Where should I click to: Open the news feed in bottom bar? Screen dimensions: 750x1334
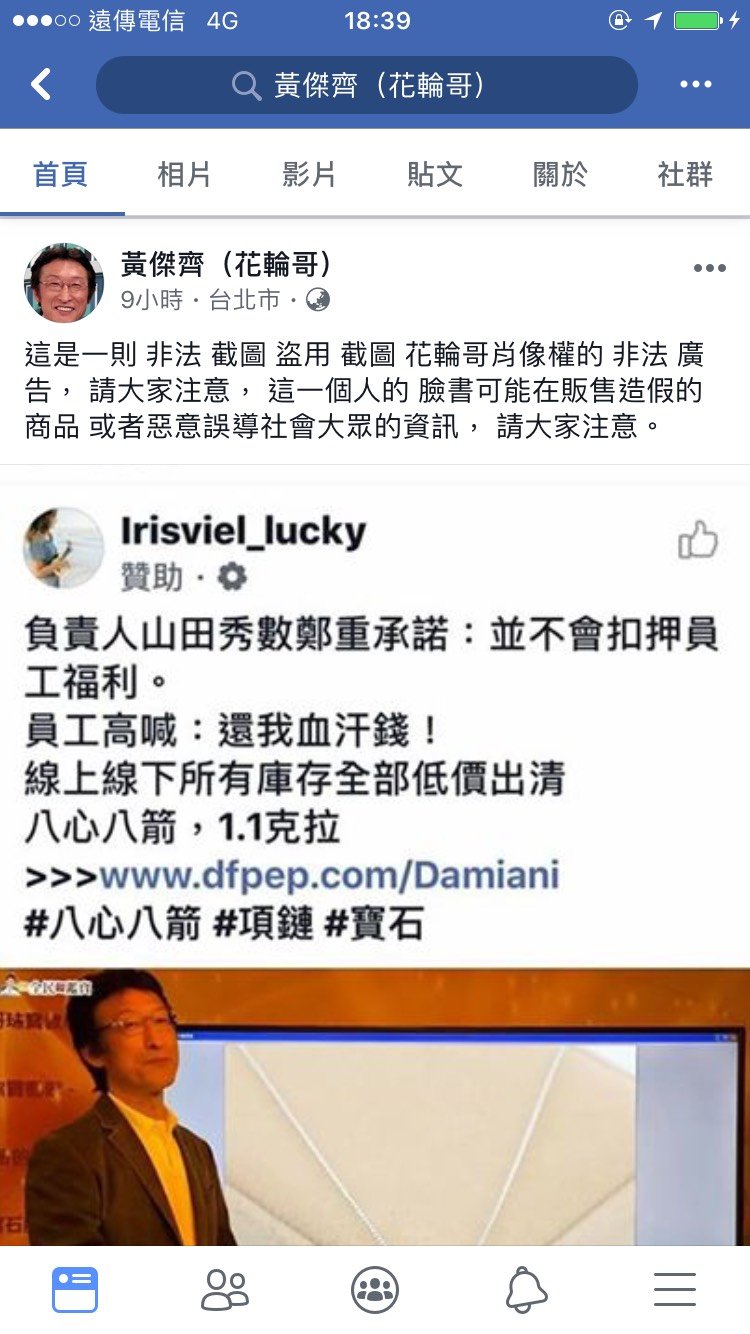pos(75,1290)
